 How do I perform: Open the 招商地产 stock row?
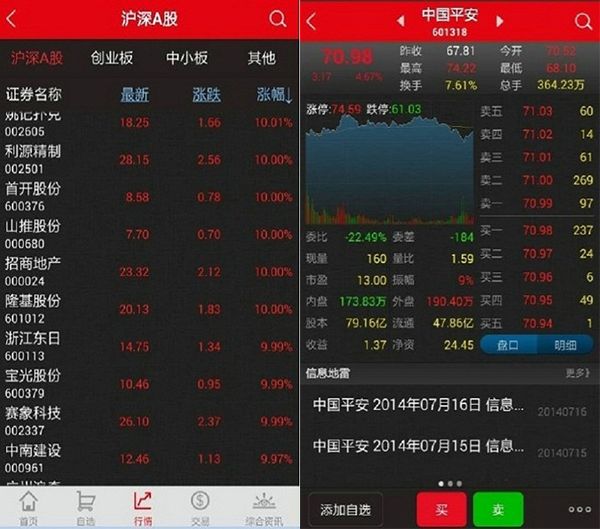[150, 271]
